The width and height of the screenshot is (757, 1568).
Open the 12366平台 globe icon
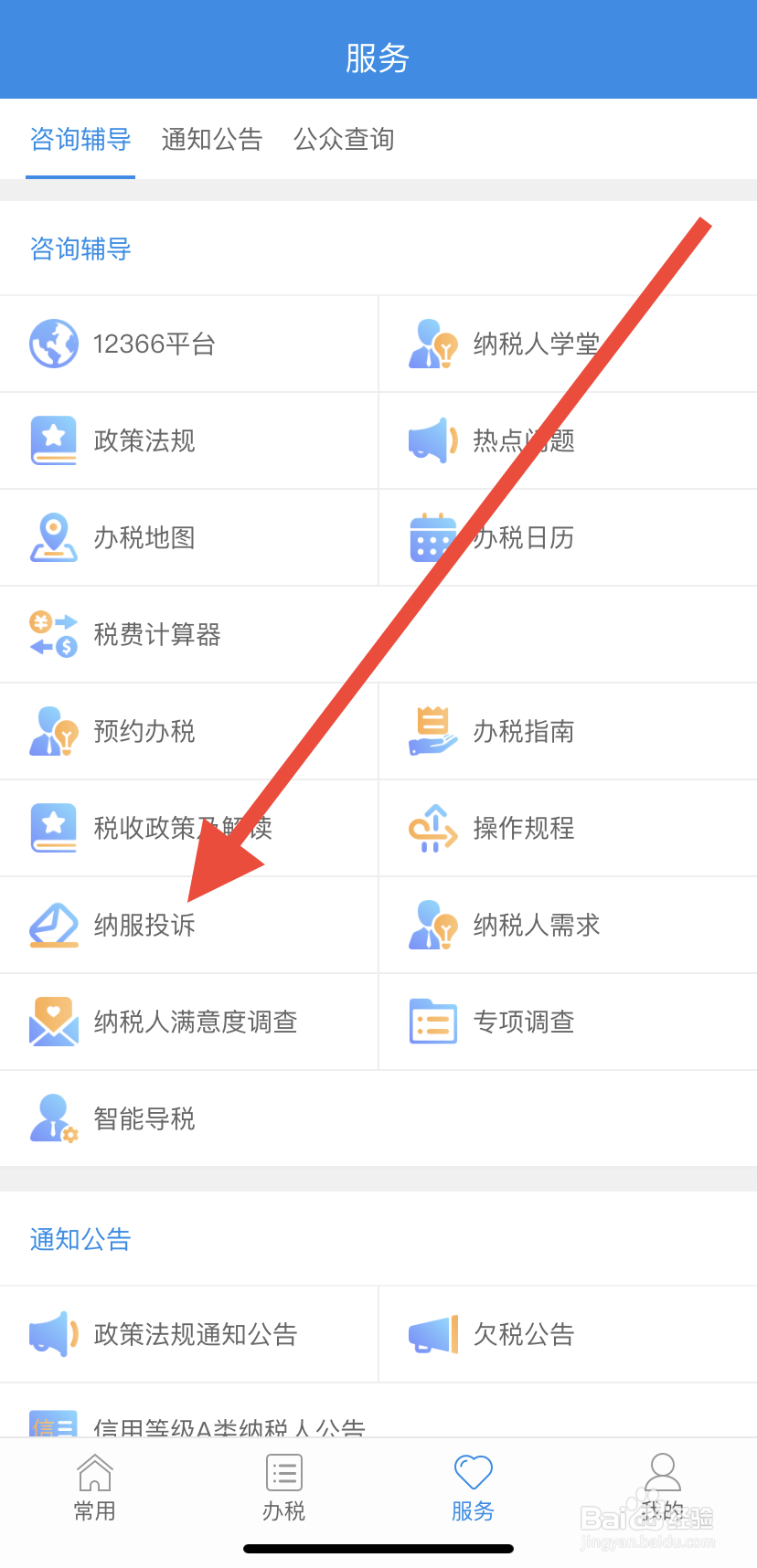coord(53,344)
